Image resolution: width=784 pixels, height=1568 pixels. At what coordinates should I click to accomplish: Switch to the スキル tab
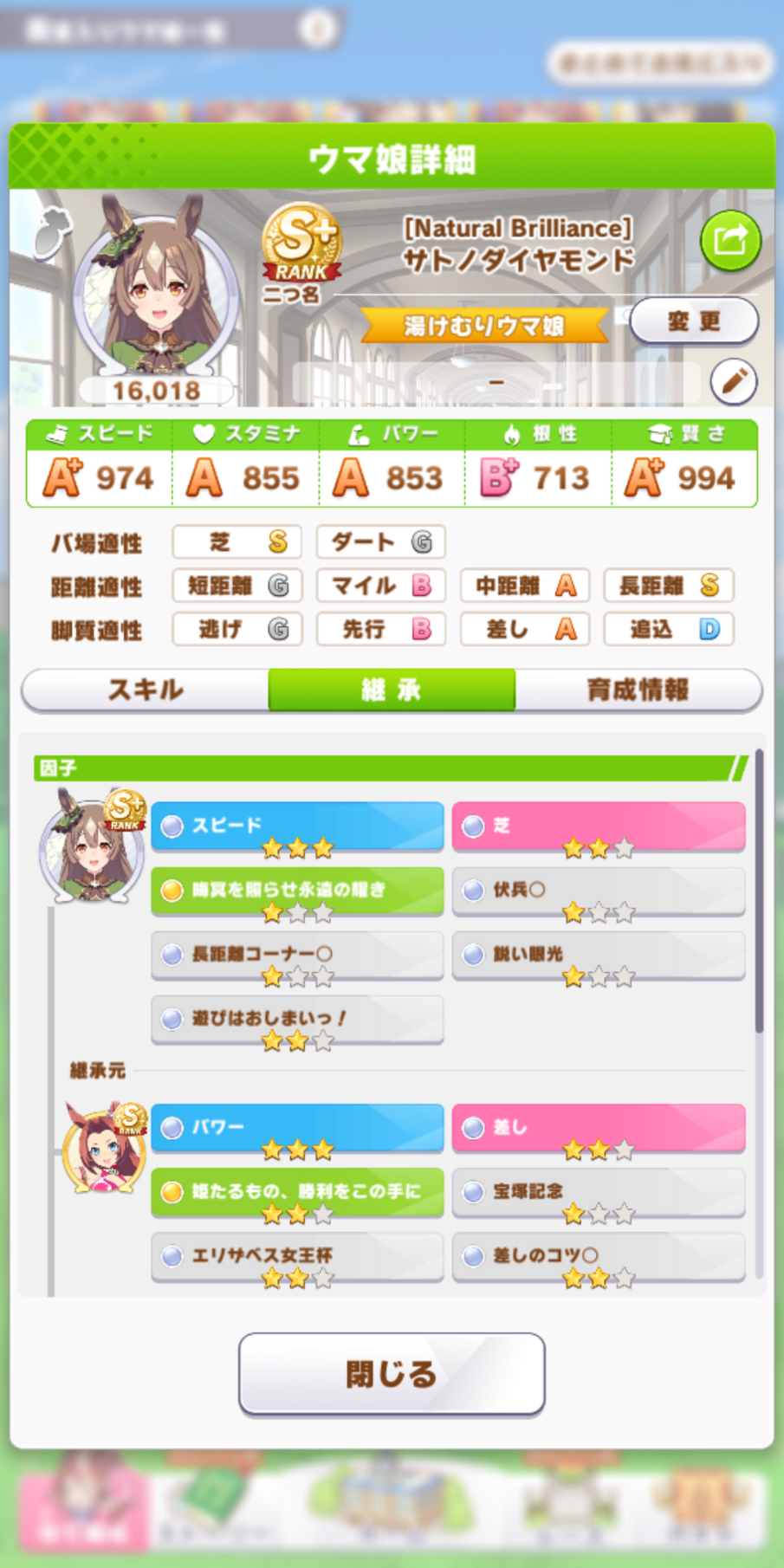[146, 690]
